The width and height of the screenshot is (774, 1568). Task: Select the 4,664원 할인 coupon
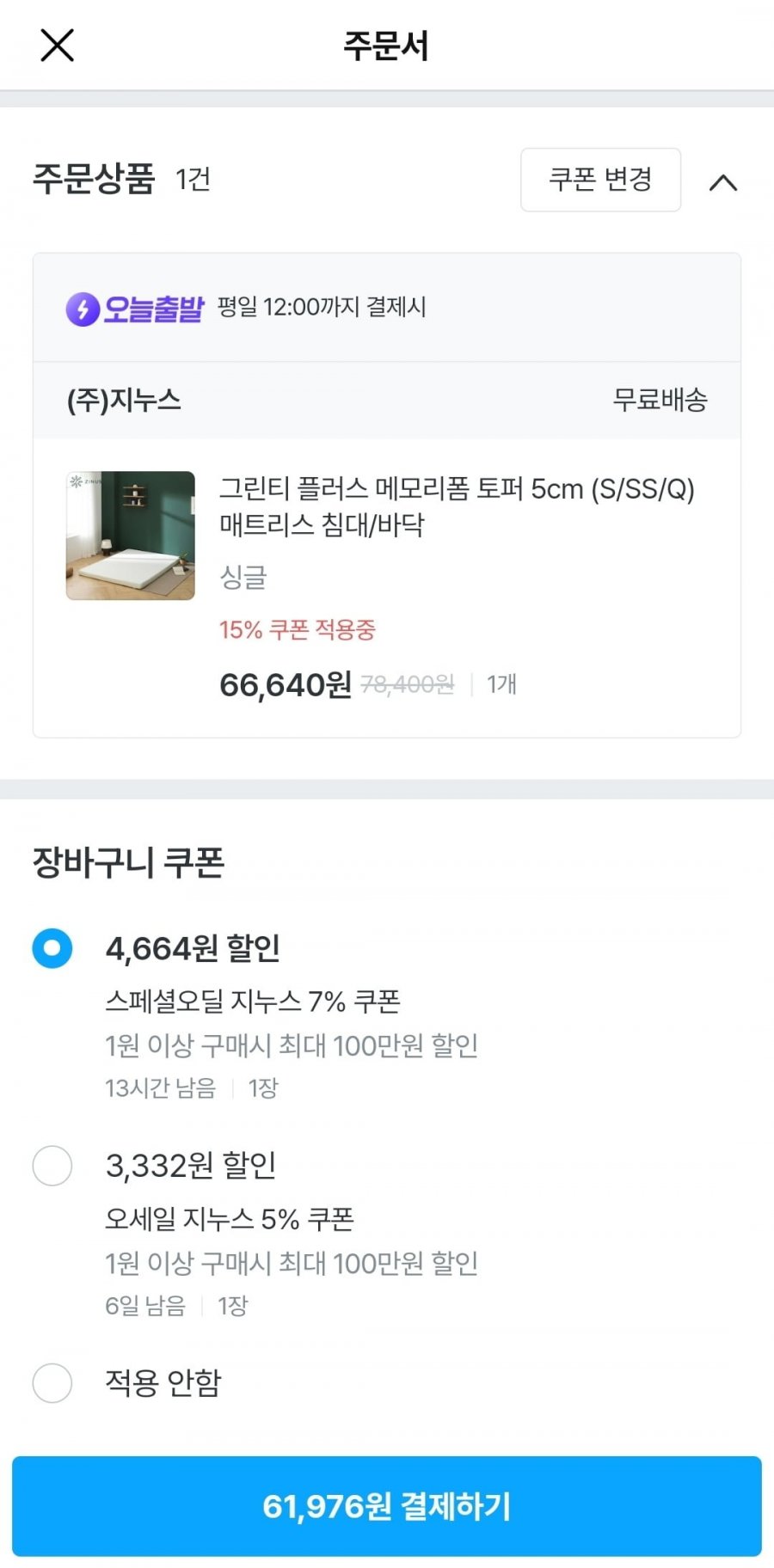click(52, 948)
